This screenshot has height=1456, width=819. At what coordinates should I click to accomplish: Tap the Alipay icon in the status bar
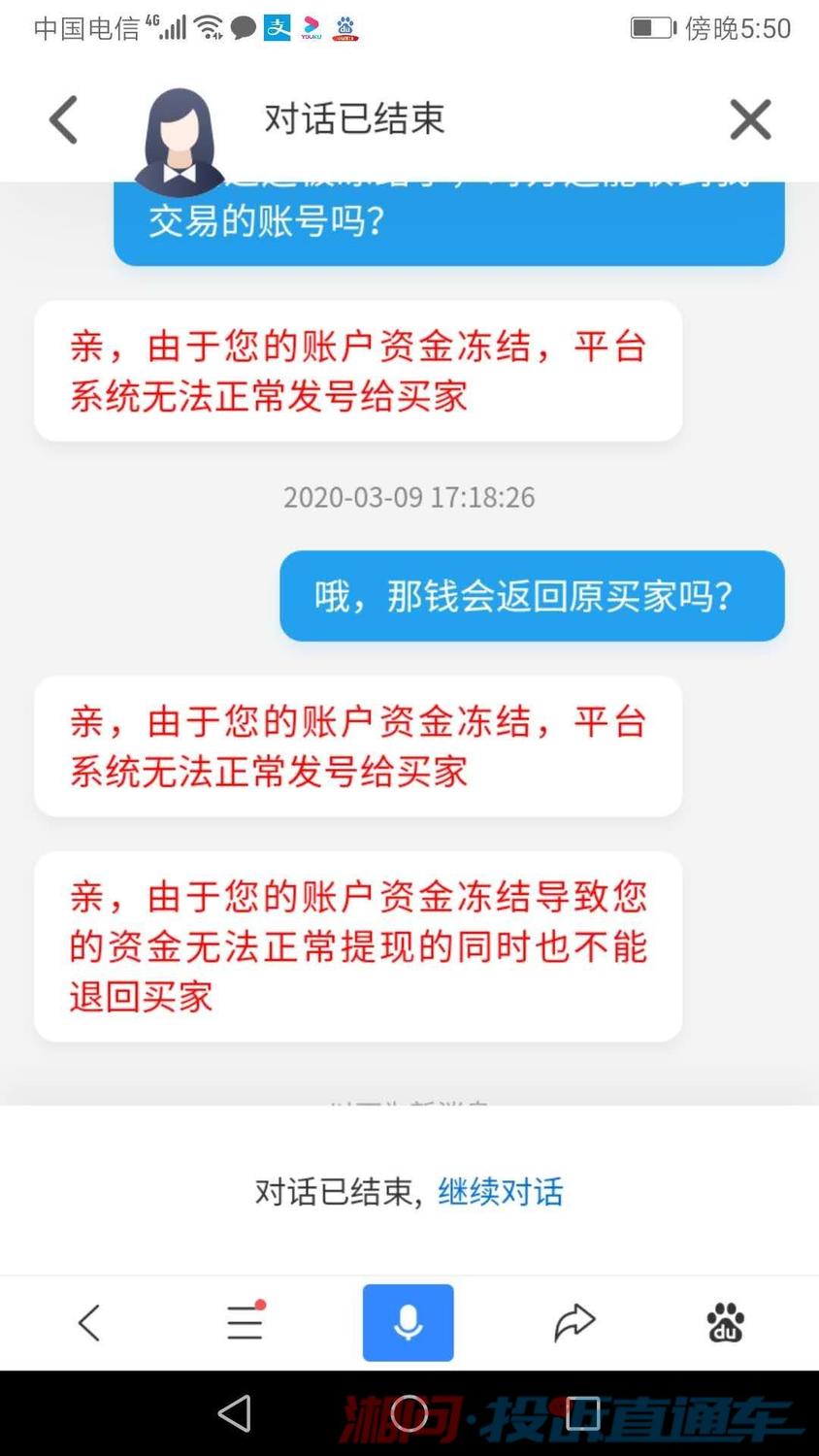[x=277, y=28]
